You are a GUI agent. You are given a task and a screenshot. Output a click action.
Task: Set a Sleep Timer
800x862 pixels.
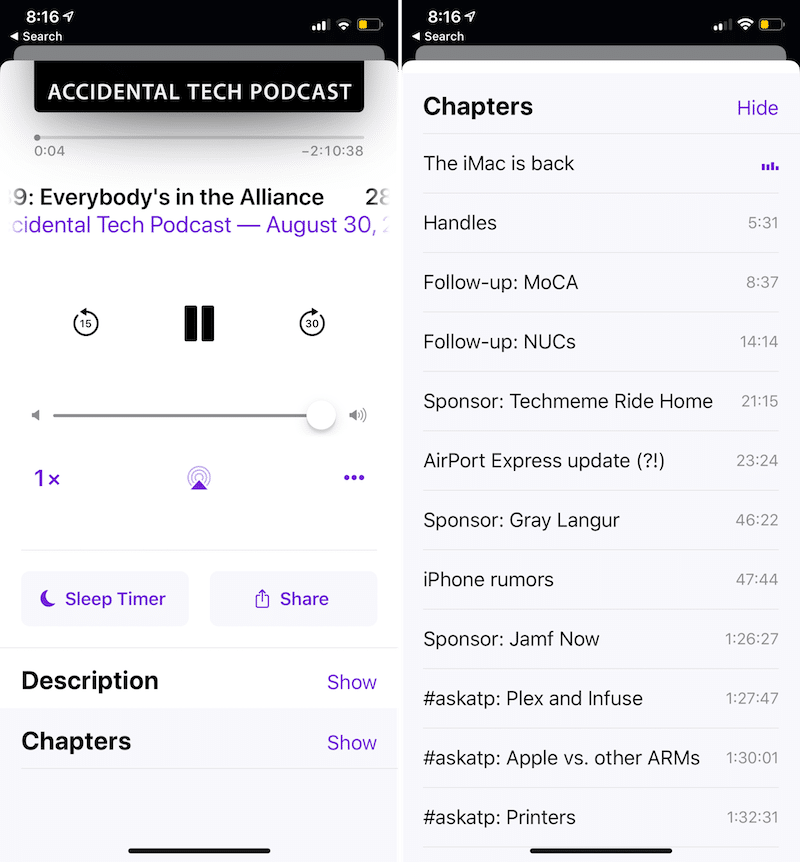coord(104,598)
